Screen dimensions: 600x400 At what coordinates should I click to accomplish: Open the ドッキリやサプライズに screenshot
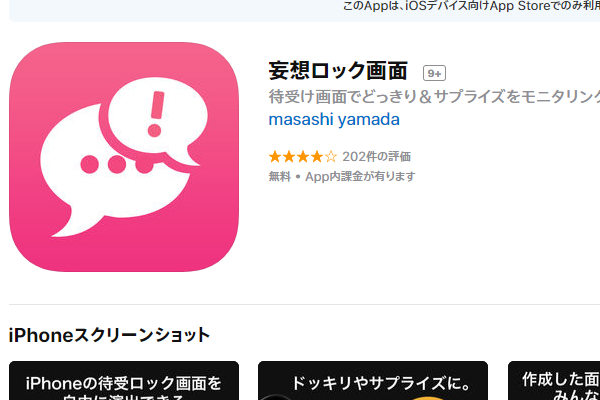tap(373, 382)
